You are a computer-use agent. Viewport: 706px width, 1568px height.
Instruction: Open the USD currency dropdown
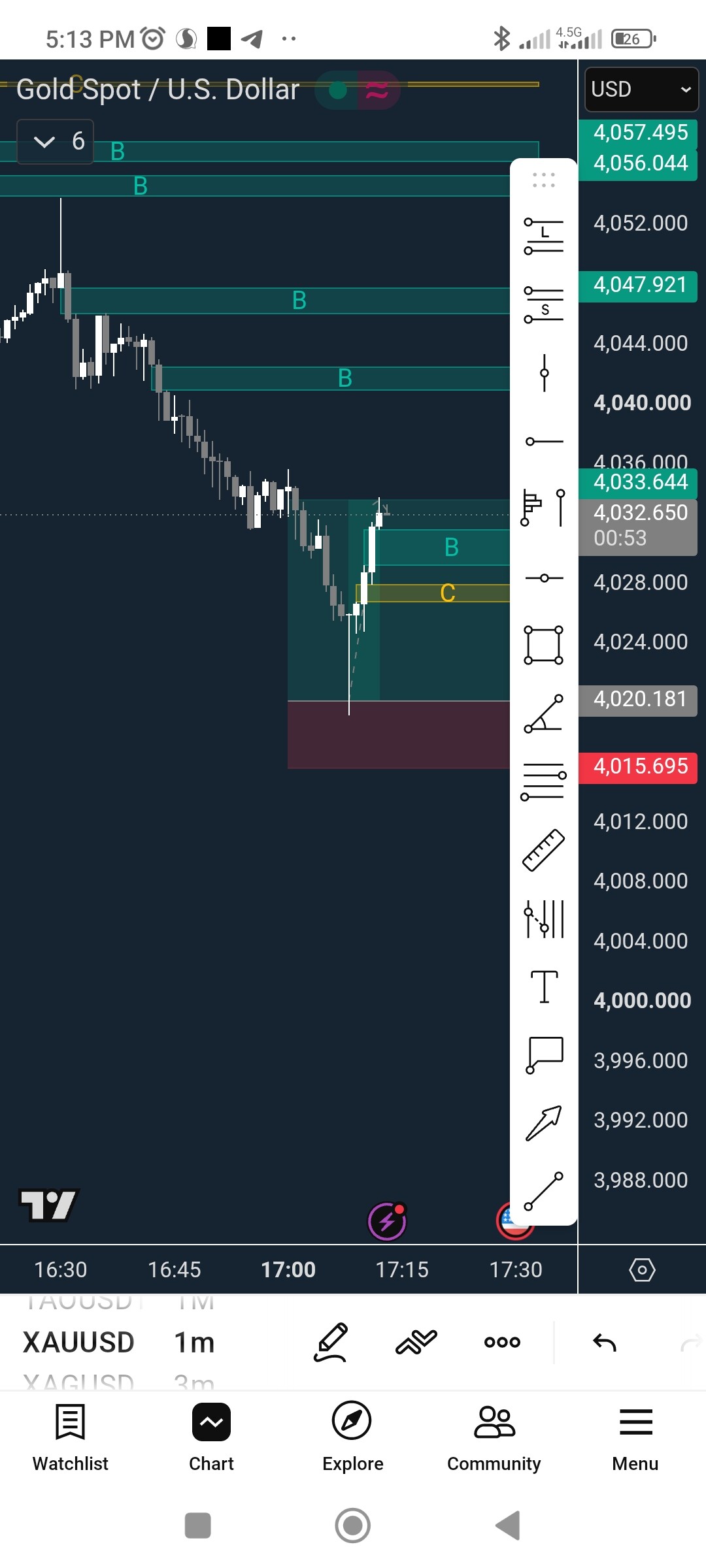pos(641,90)
